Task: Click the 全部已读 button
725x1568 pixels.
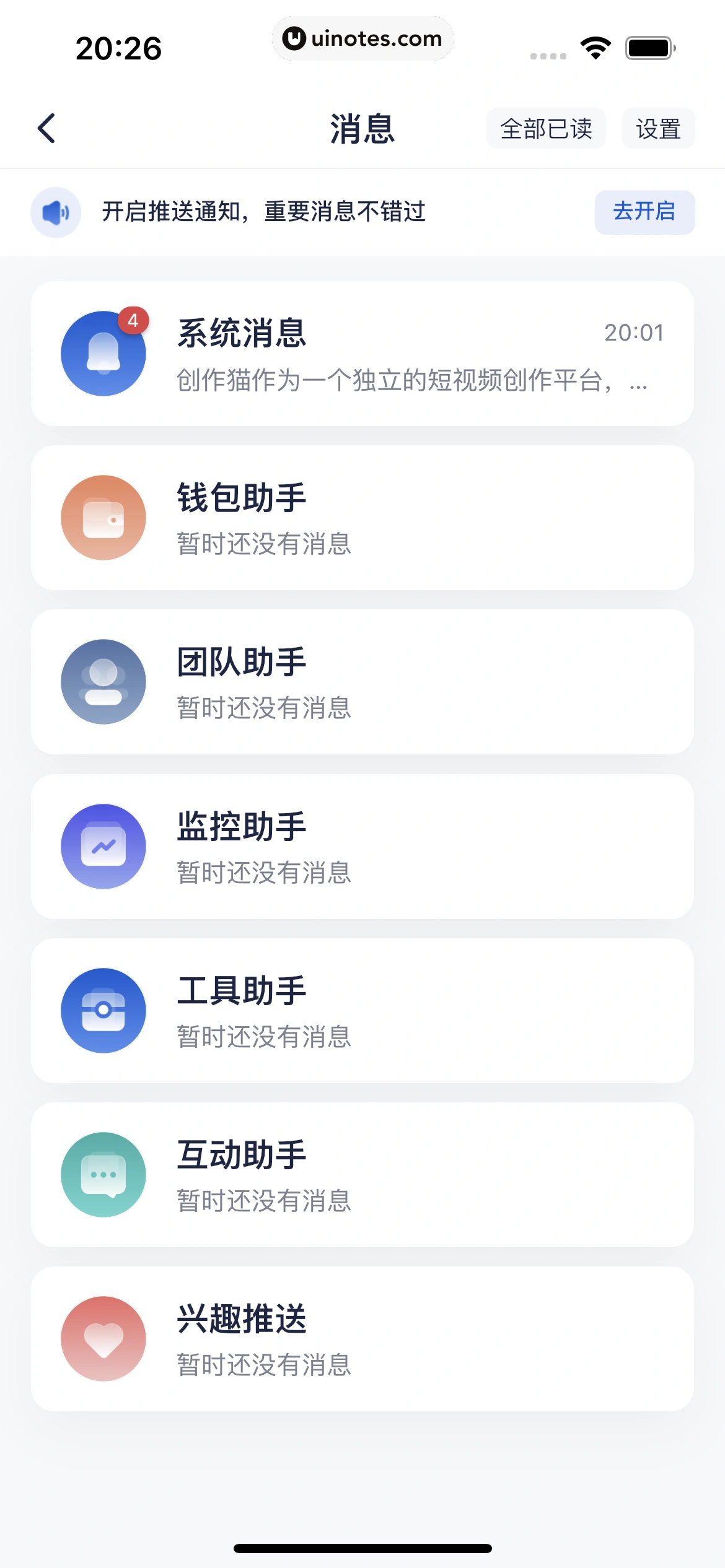Action: 547,128
